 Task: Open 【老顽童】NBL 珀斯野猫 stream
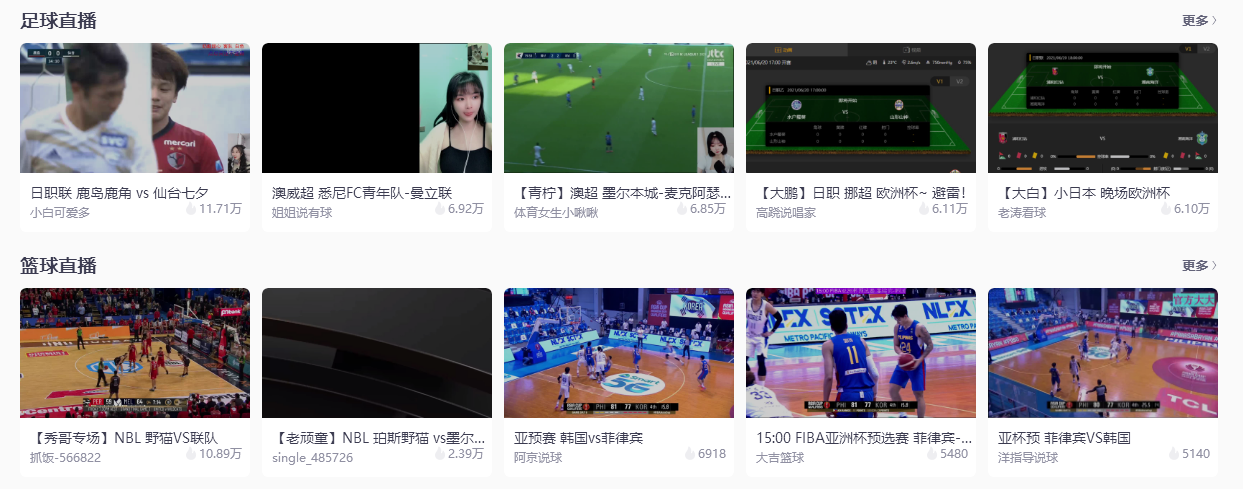coord(377,353)
